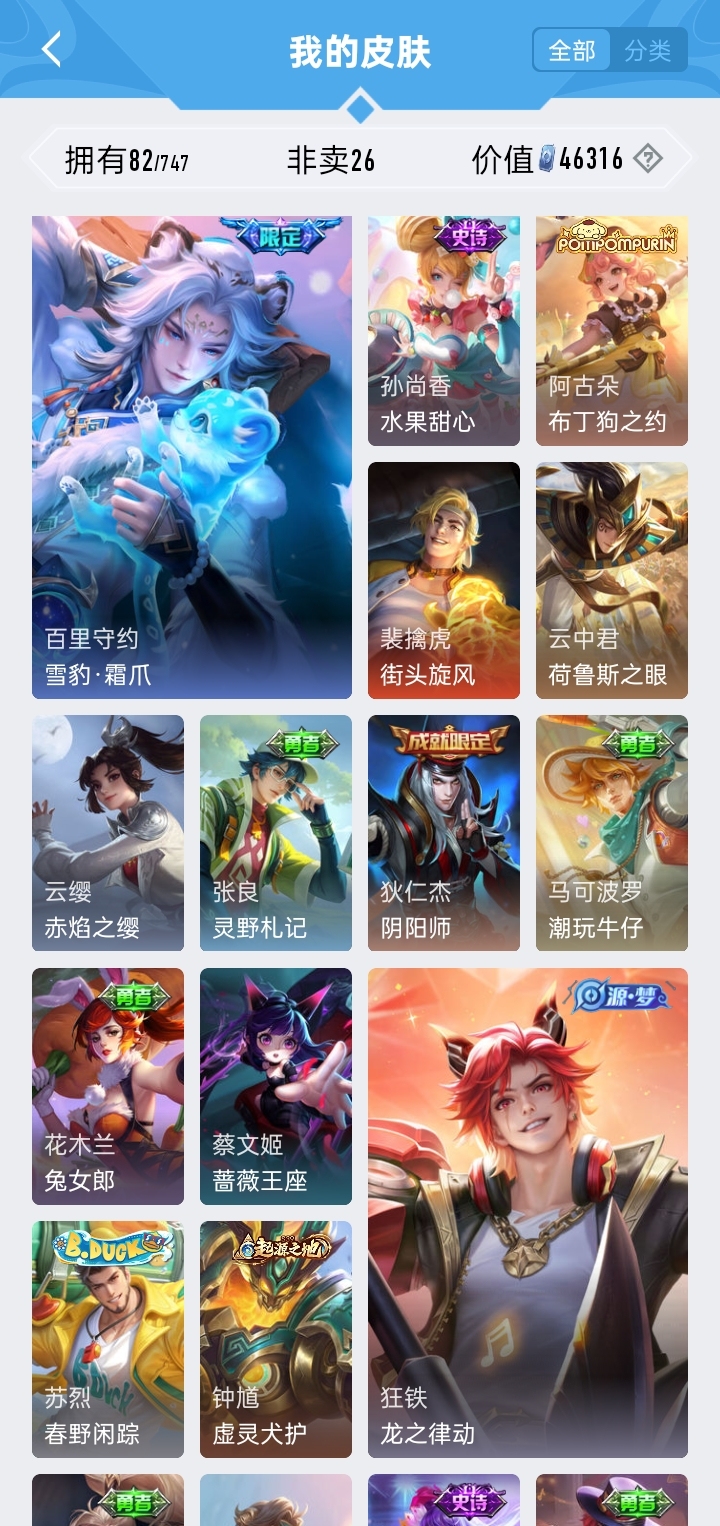Screen dimensions: 720x1526
Task: Switch to the 分类 tab
Action: (648, 51)
